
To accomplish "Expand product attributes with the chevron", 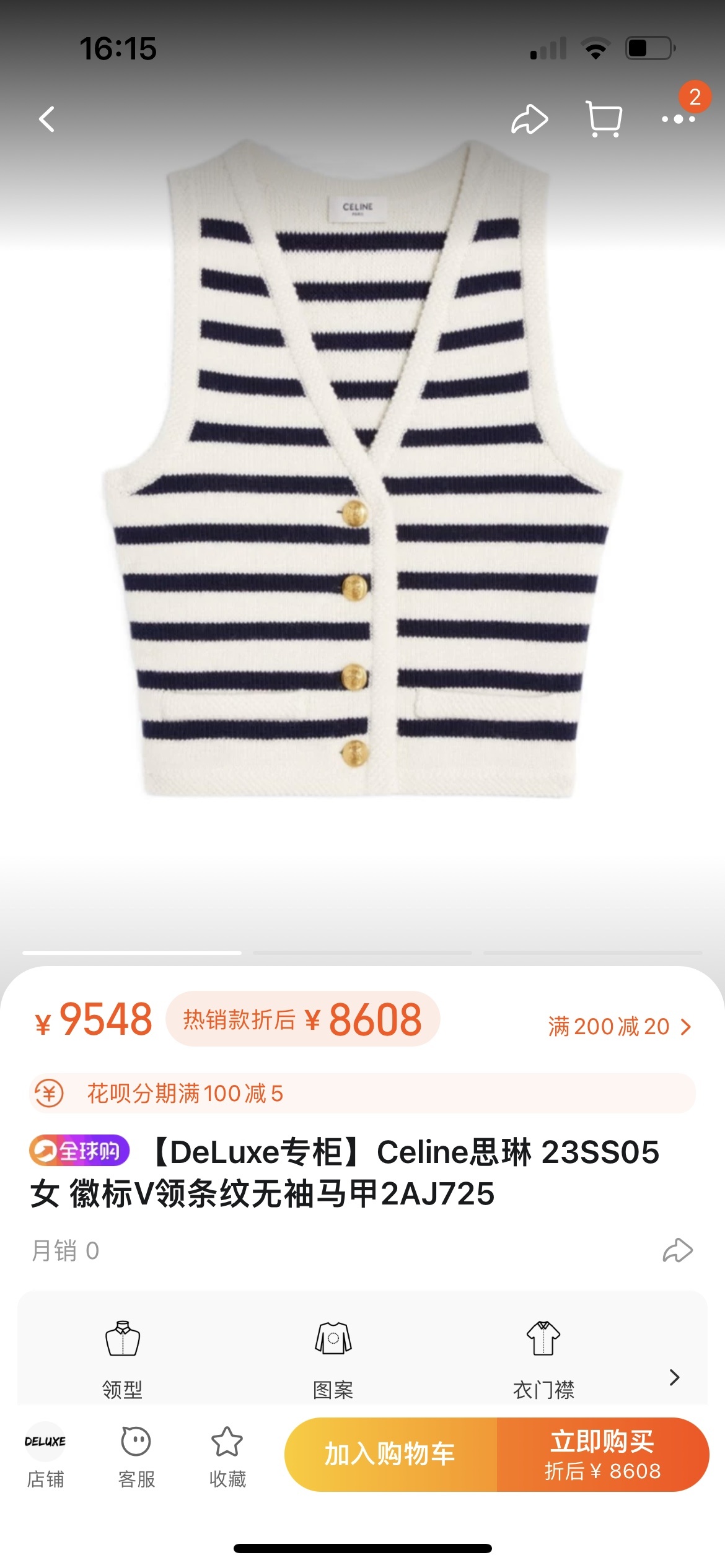I will 675,1377.
